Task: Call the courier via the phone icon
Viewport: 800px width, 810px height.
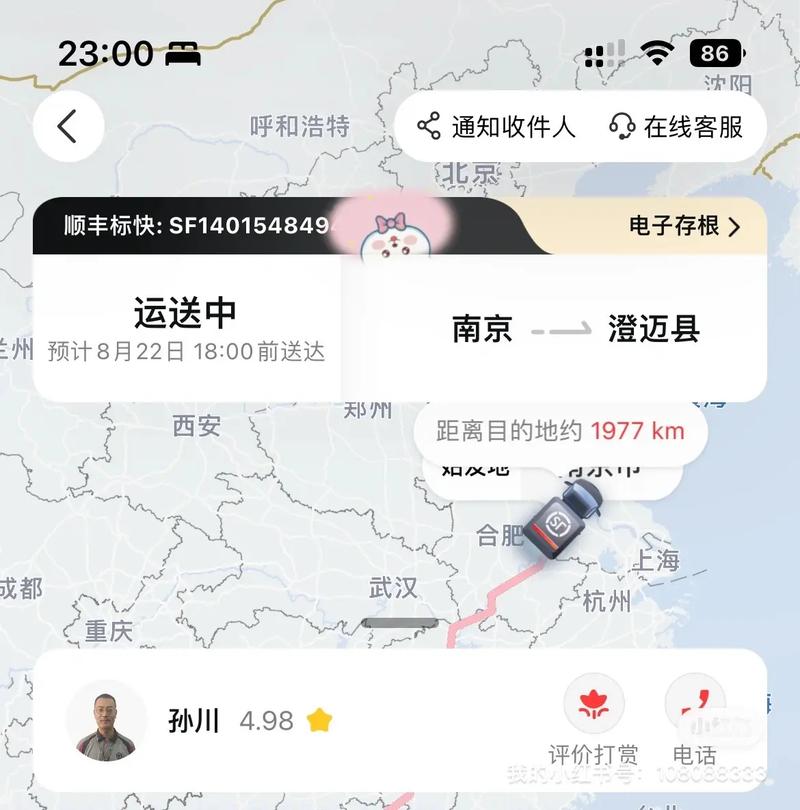Action: (697, 706)
